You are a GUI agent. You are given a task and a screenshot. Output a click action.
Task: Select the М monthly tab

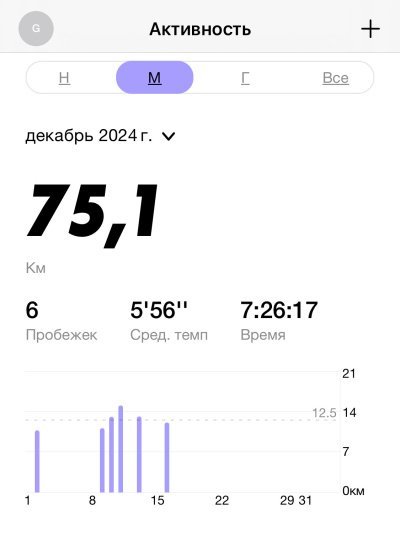(x=154, y=78)
